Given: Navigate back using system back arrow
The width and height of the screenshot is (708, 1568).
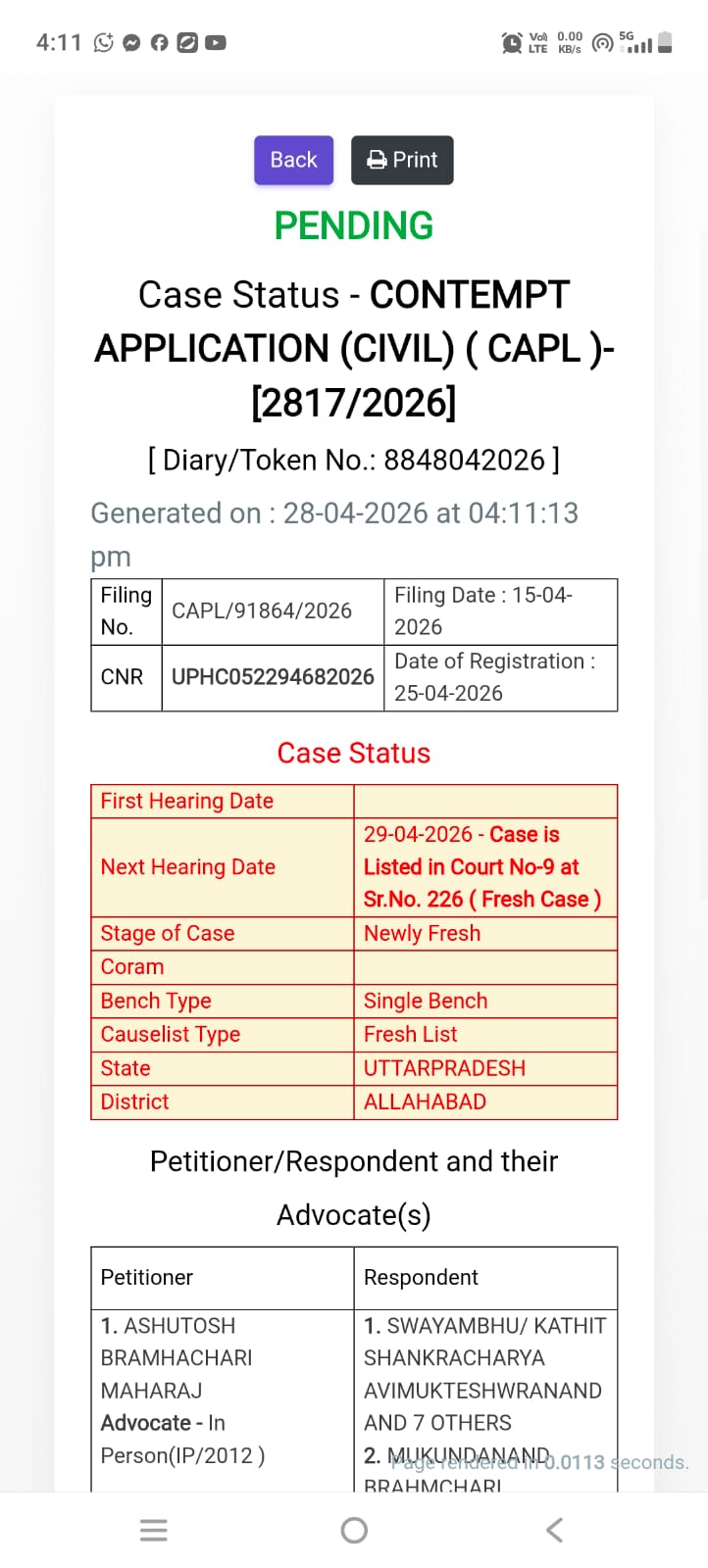Looking at the screenshot, I should click(554, 1530).
